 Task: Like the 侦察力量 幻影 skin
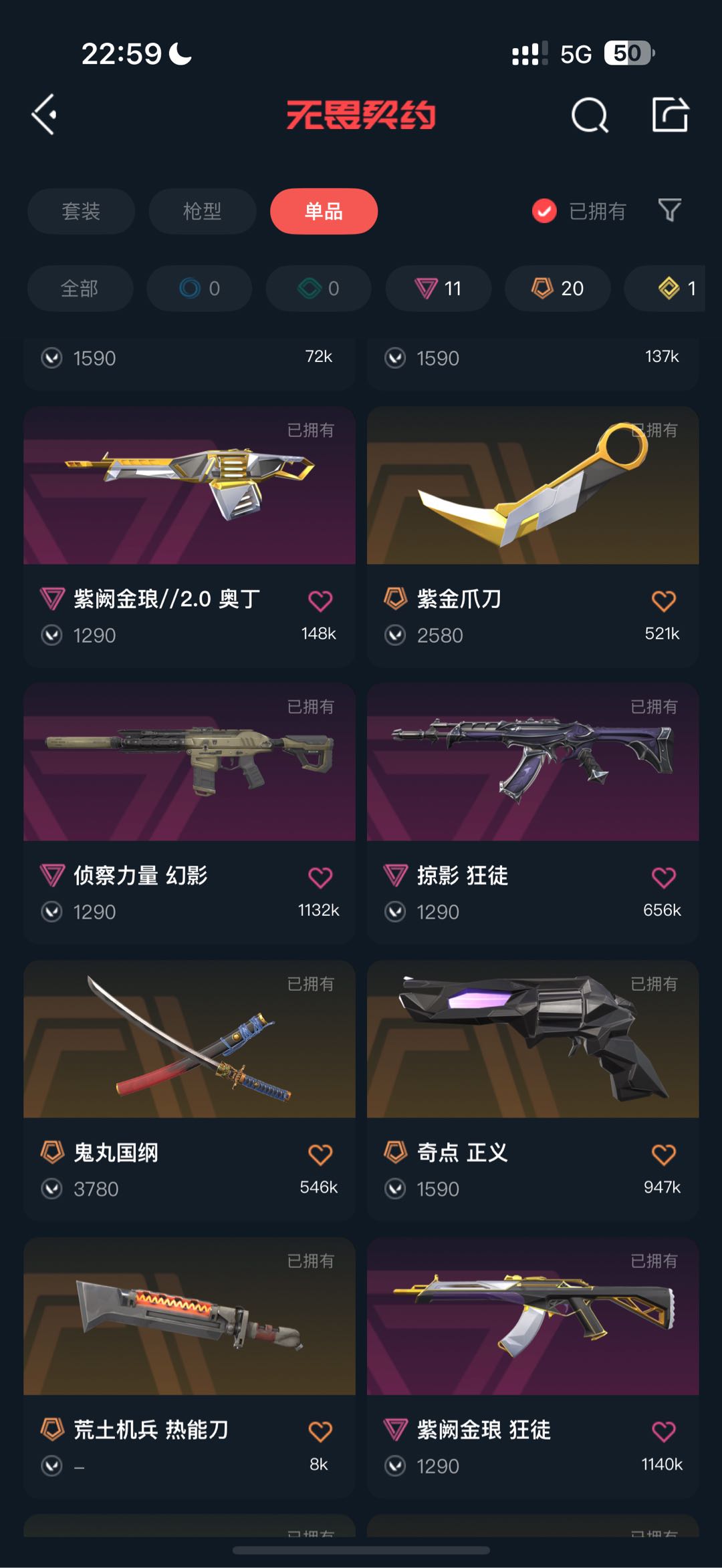coord(320,877)
